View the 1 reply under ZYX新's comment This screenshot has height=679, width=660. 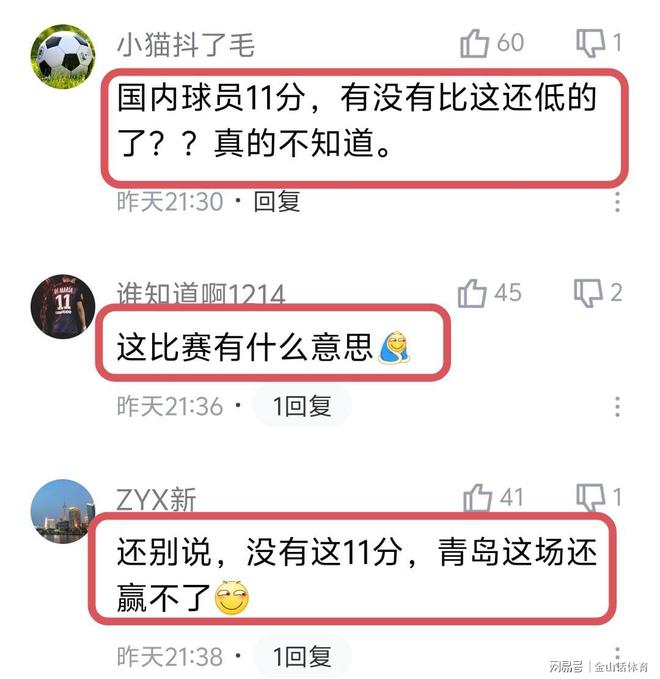point(302,656)
